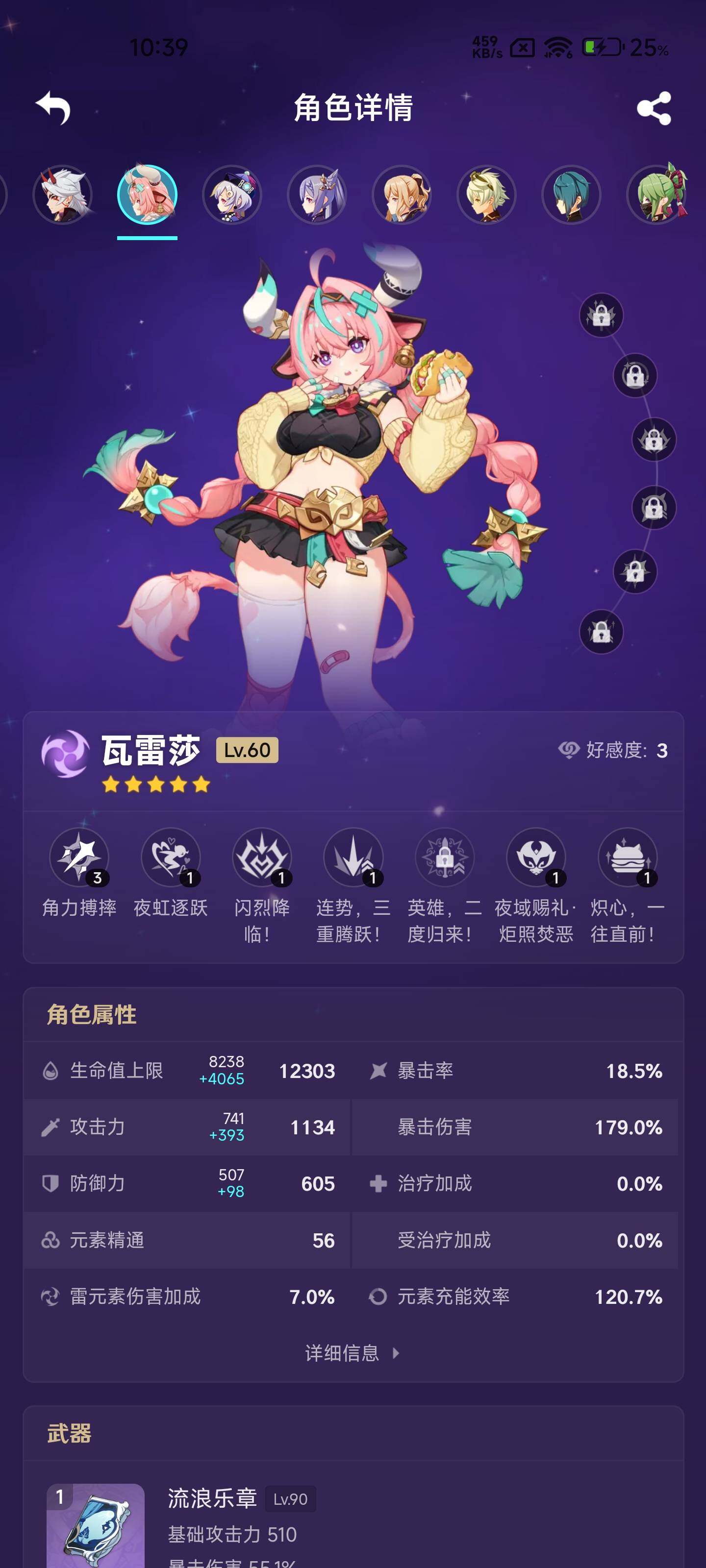This screenshot has width=706, height=1568.
Task: Select the green-haired masked character avatar
Action: tap(656, 195)
